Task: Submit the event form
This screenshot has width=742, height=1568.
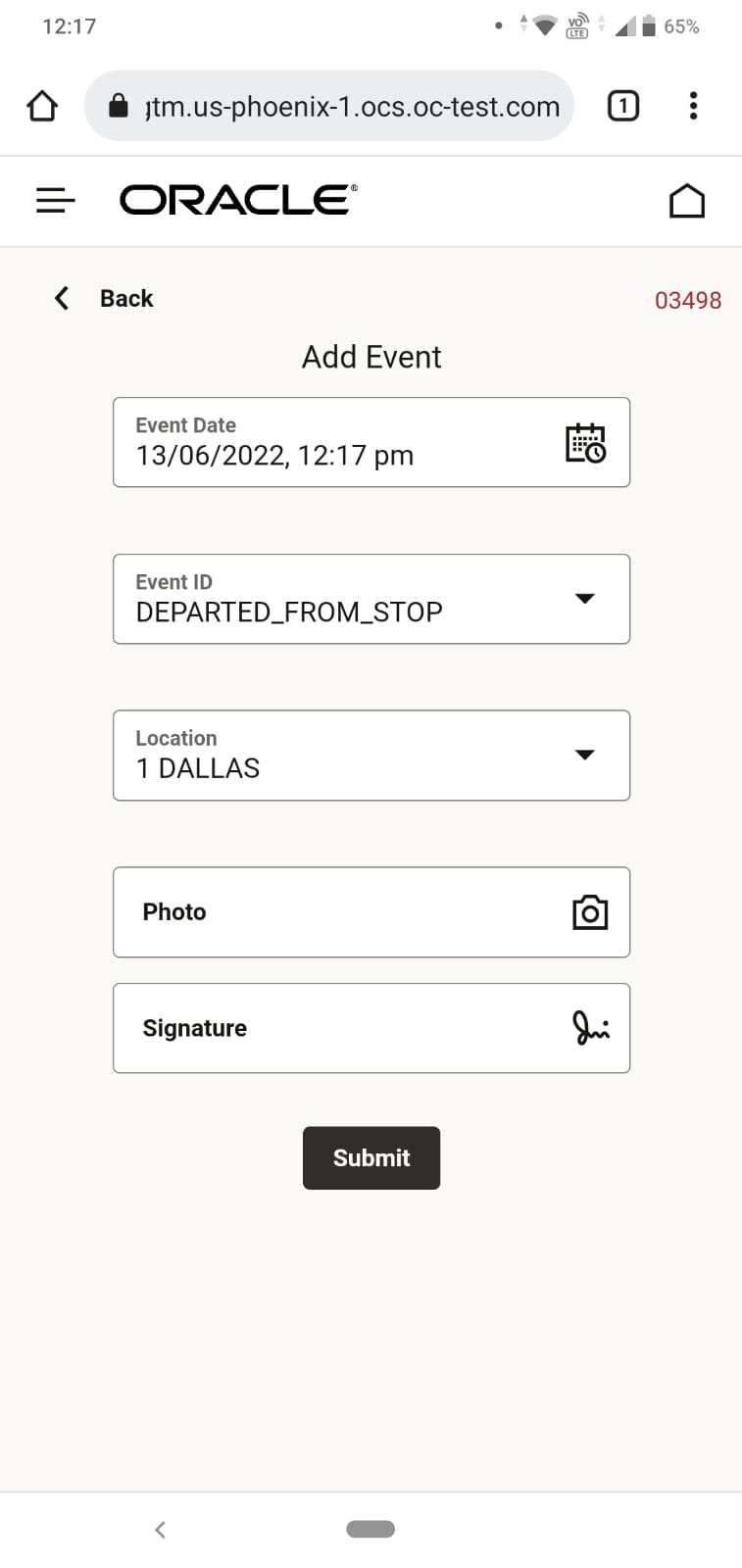Action: tap(371, 1158)
